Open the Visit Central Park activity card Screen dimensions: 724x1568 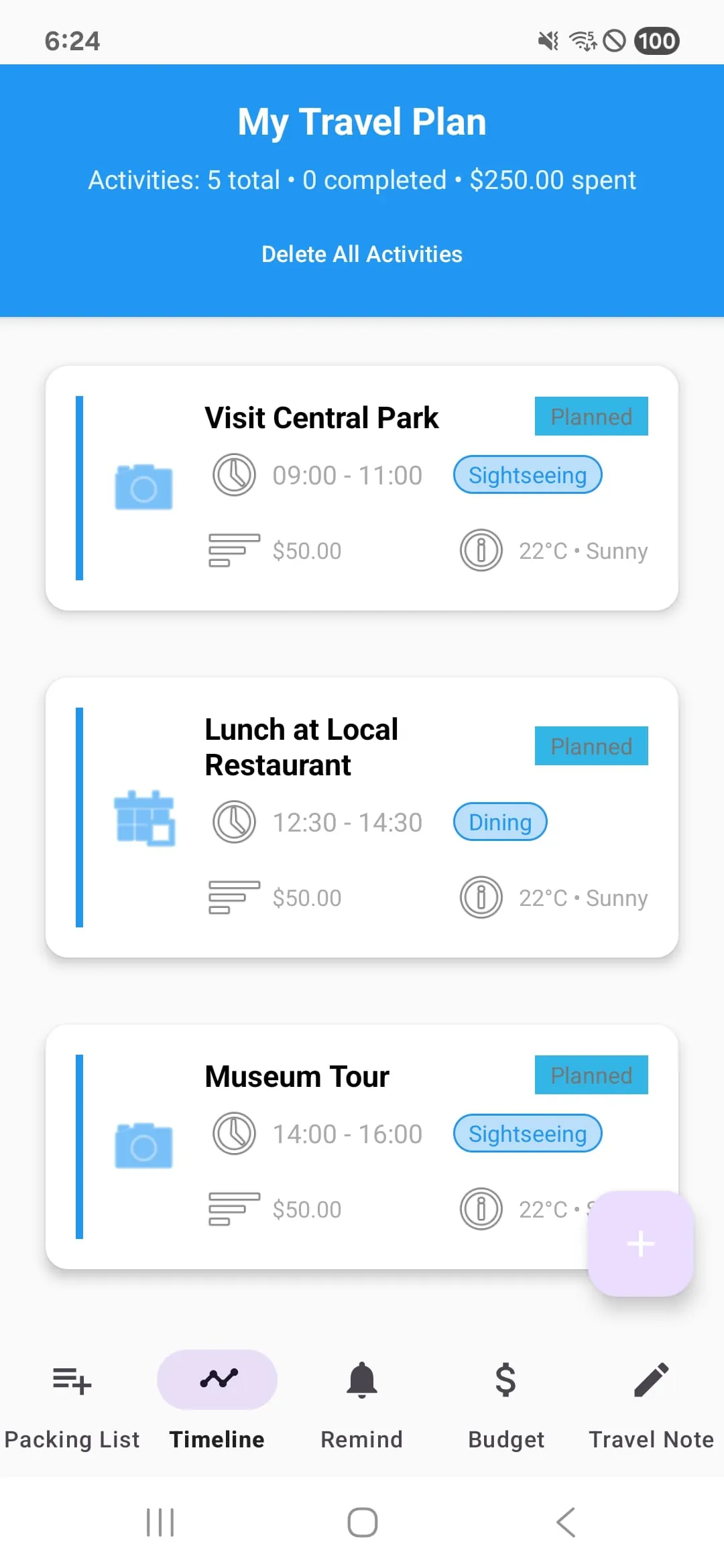point(362,488)
